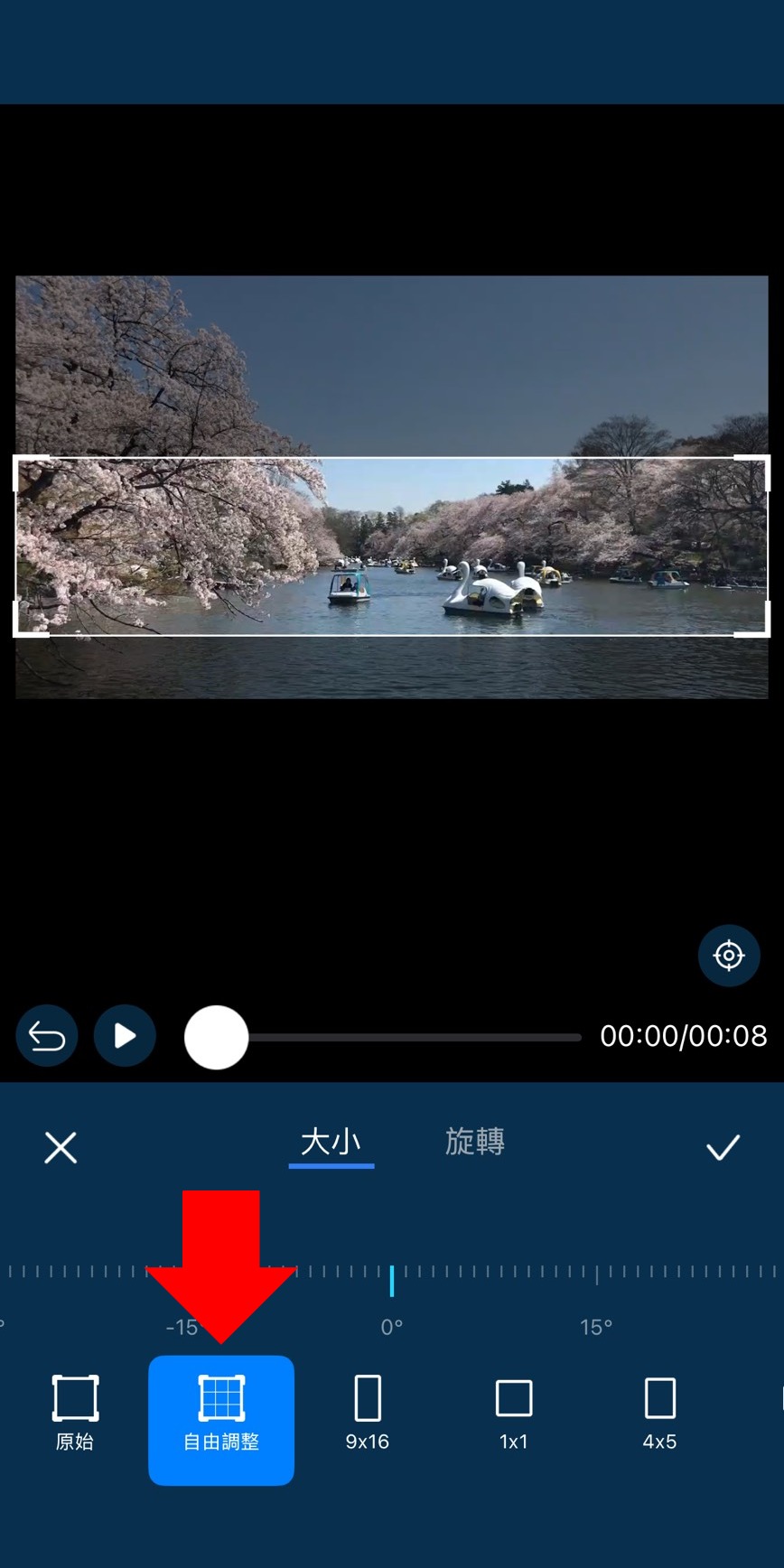Set crop ratio to 9x16
784x1568 pixels.
pos(368,1413)
